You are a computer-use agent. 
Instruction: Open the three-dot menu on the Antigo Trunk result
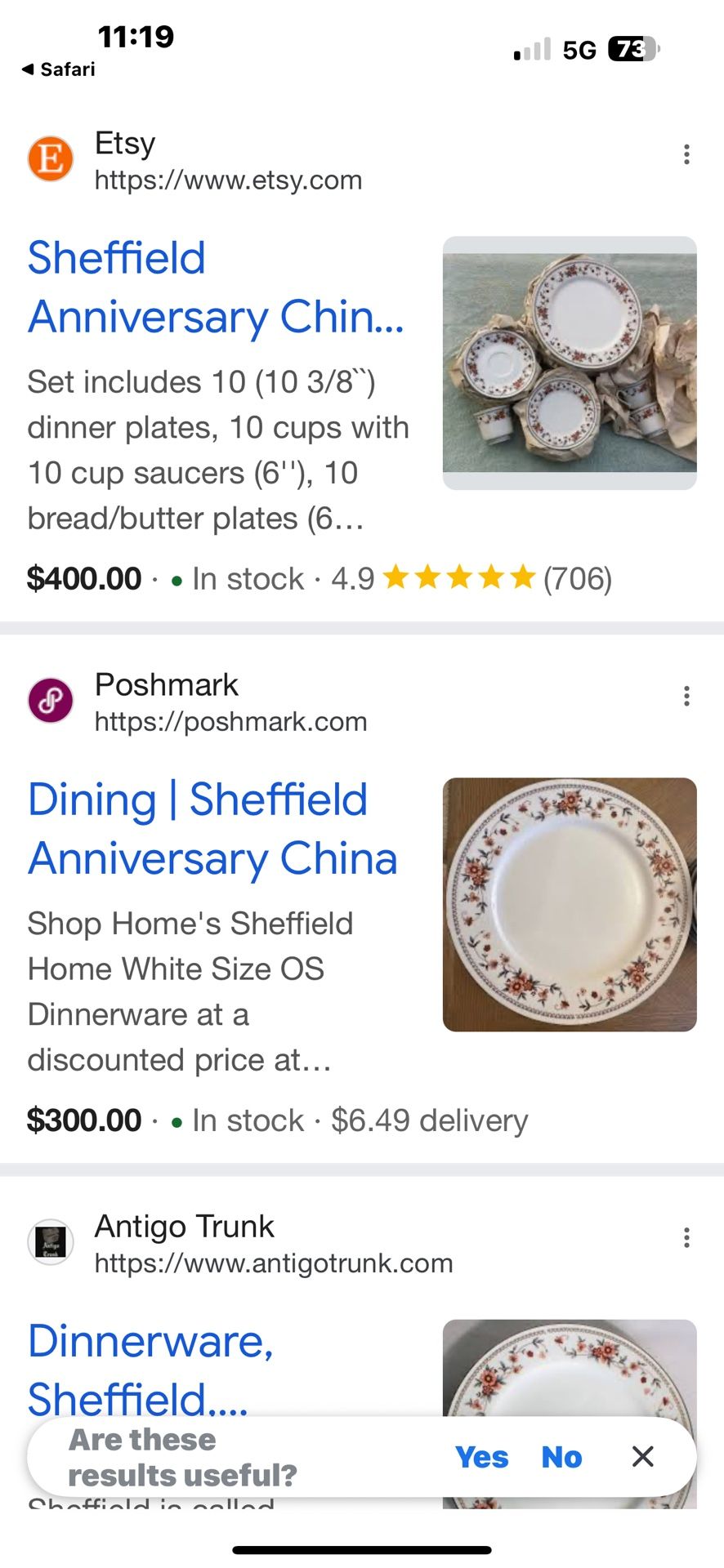[686, 1238]
